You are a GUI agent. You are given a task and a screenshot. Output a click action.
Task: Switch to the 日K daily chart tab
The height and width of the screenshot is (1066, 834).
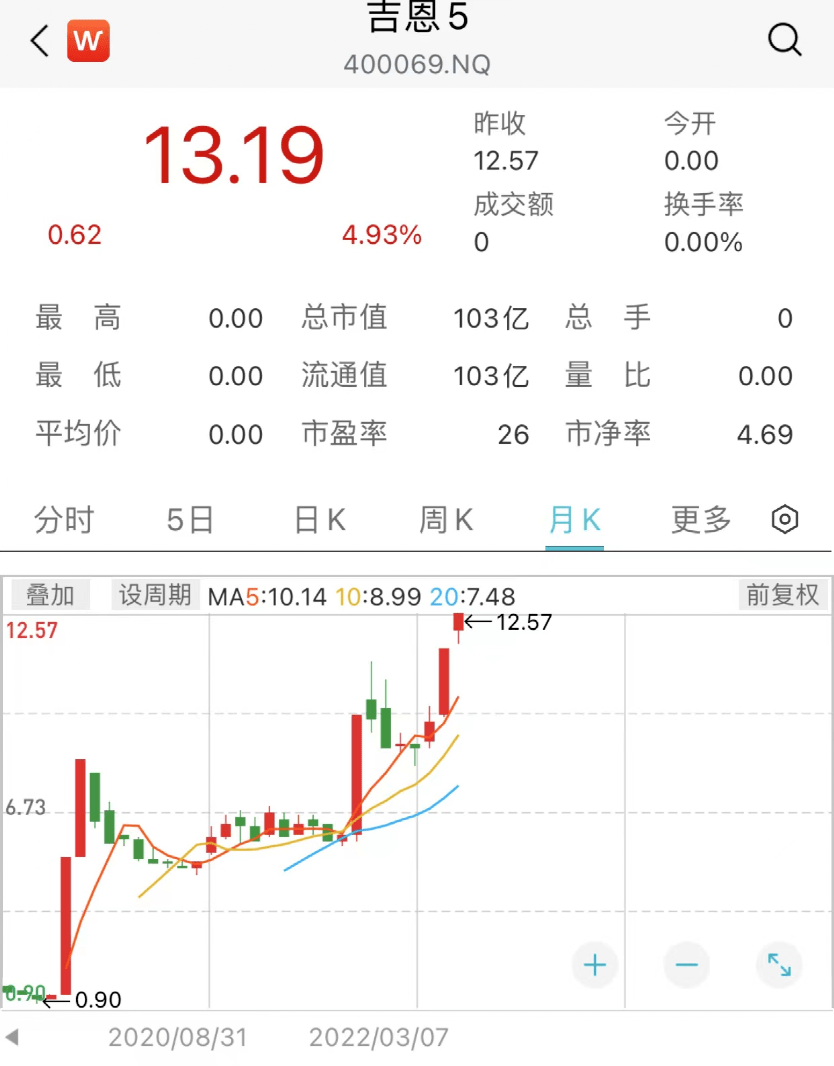coord(318,519)
